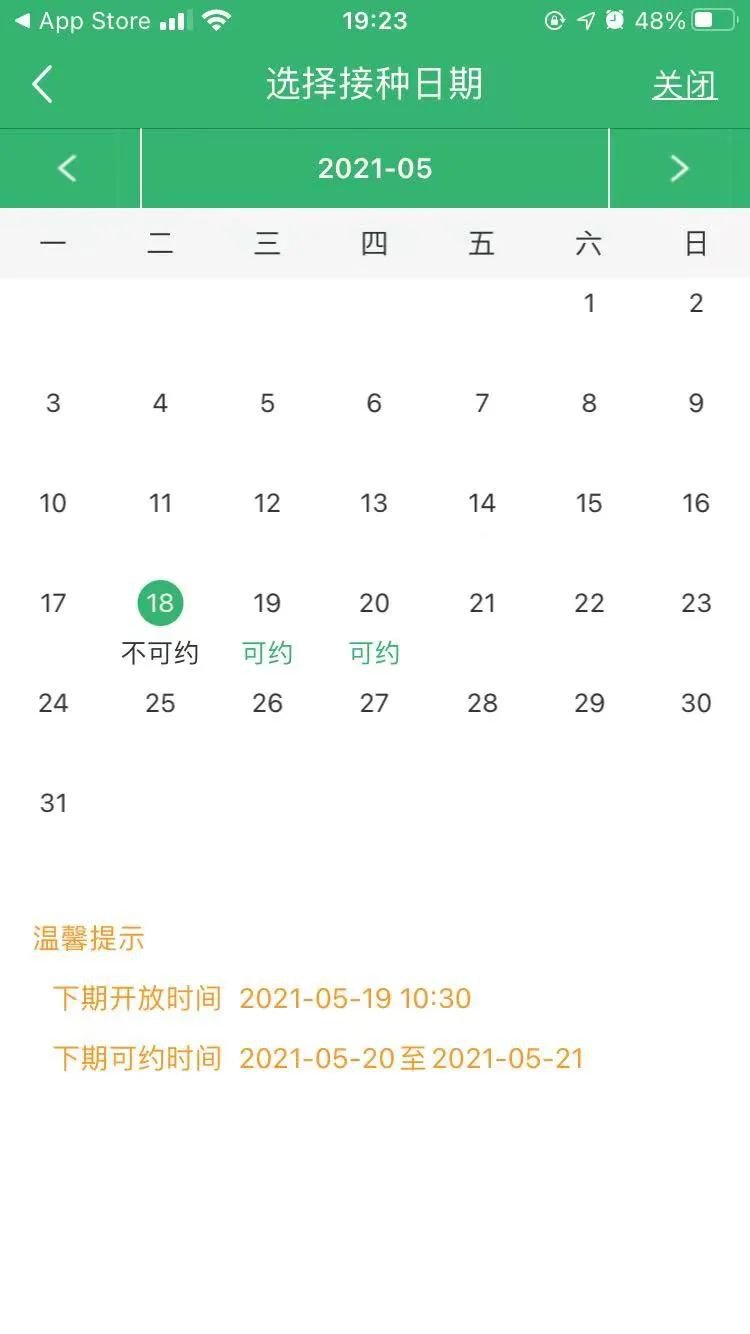
Task: Select May 19 marked 可约
Action: point(267,620)
